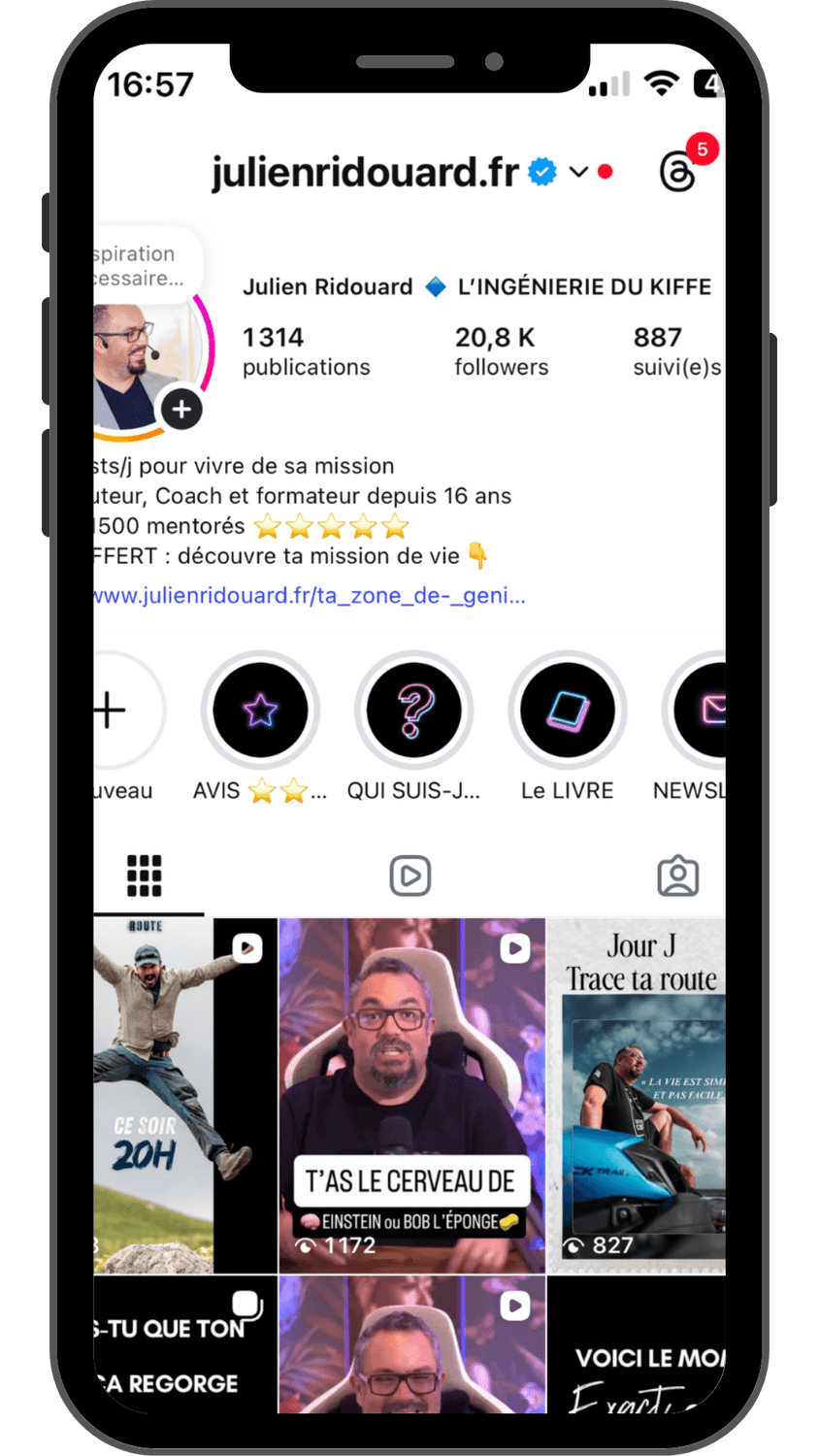
Task: Open the QUI SUIS-J... story highlight
Action: click(x=413, y=711)
